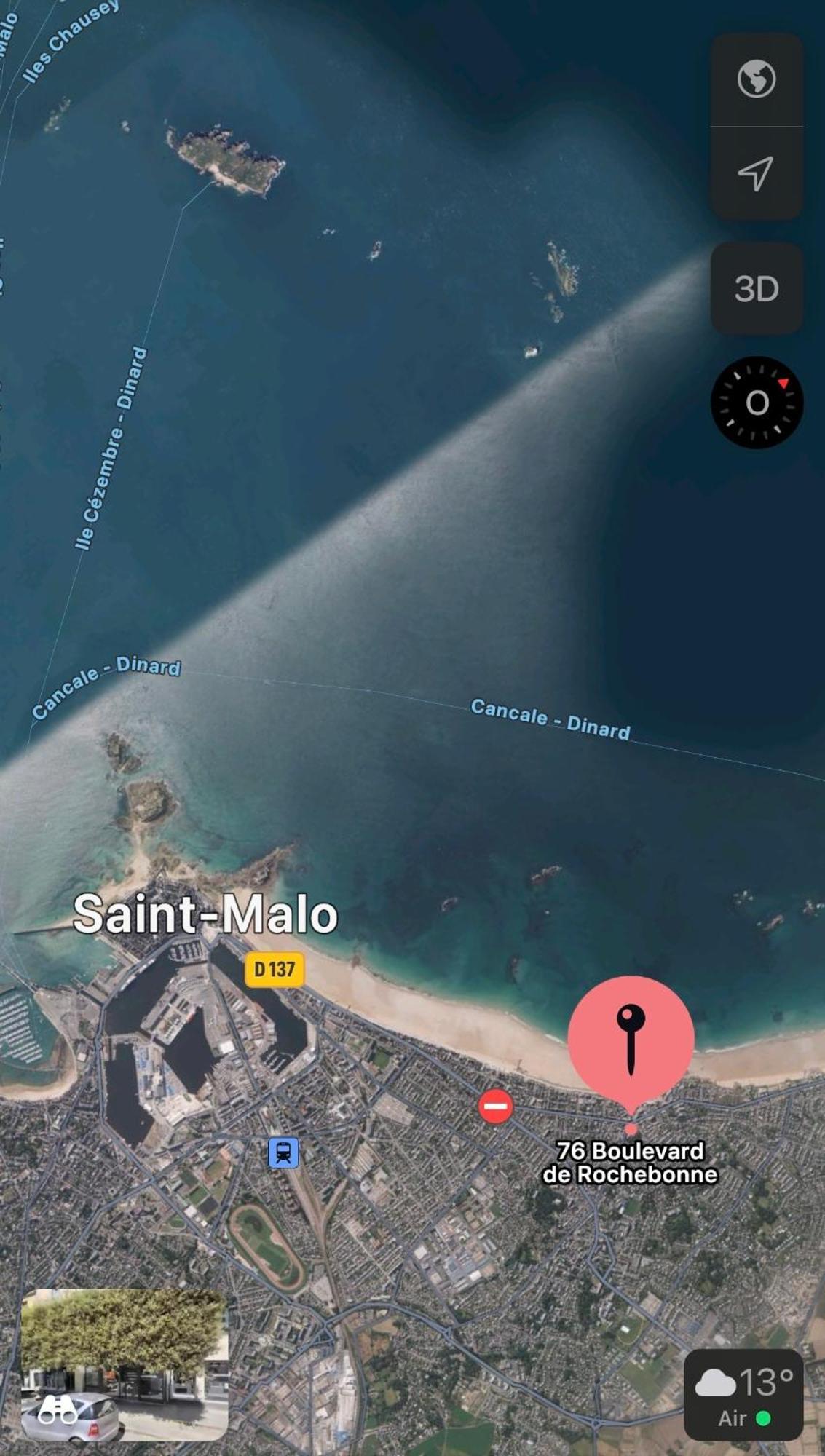
Task: Open the 13° weather widget
Action: click(743, 1394)
